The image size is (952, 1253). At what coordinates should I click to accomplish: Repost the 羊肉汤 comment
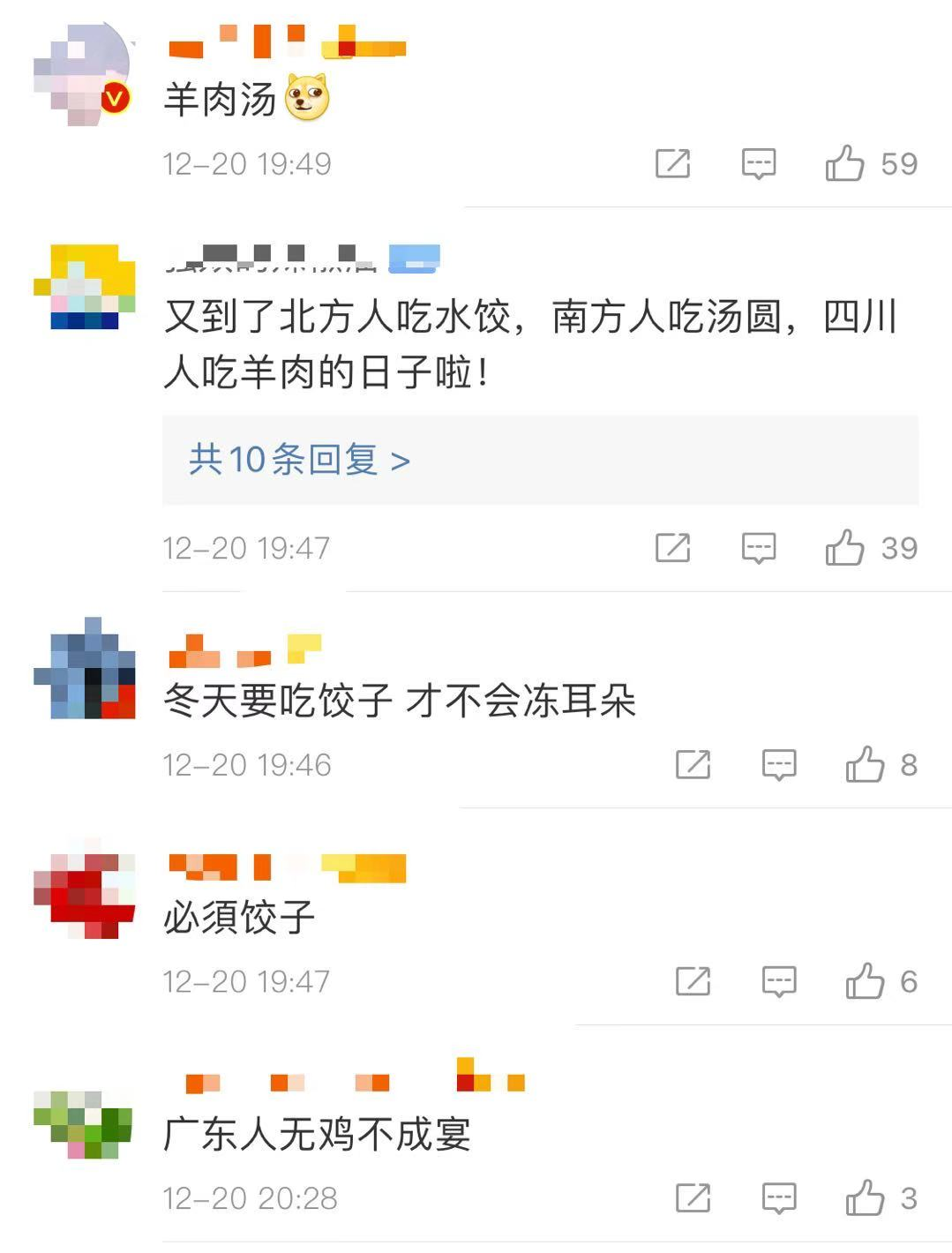tap(672, 163)
